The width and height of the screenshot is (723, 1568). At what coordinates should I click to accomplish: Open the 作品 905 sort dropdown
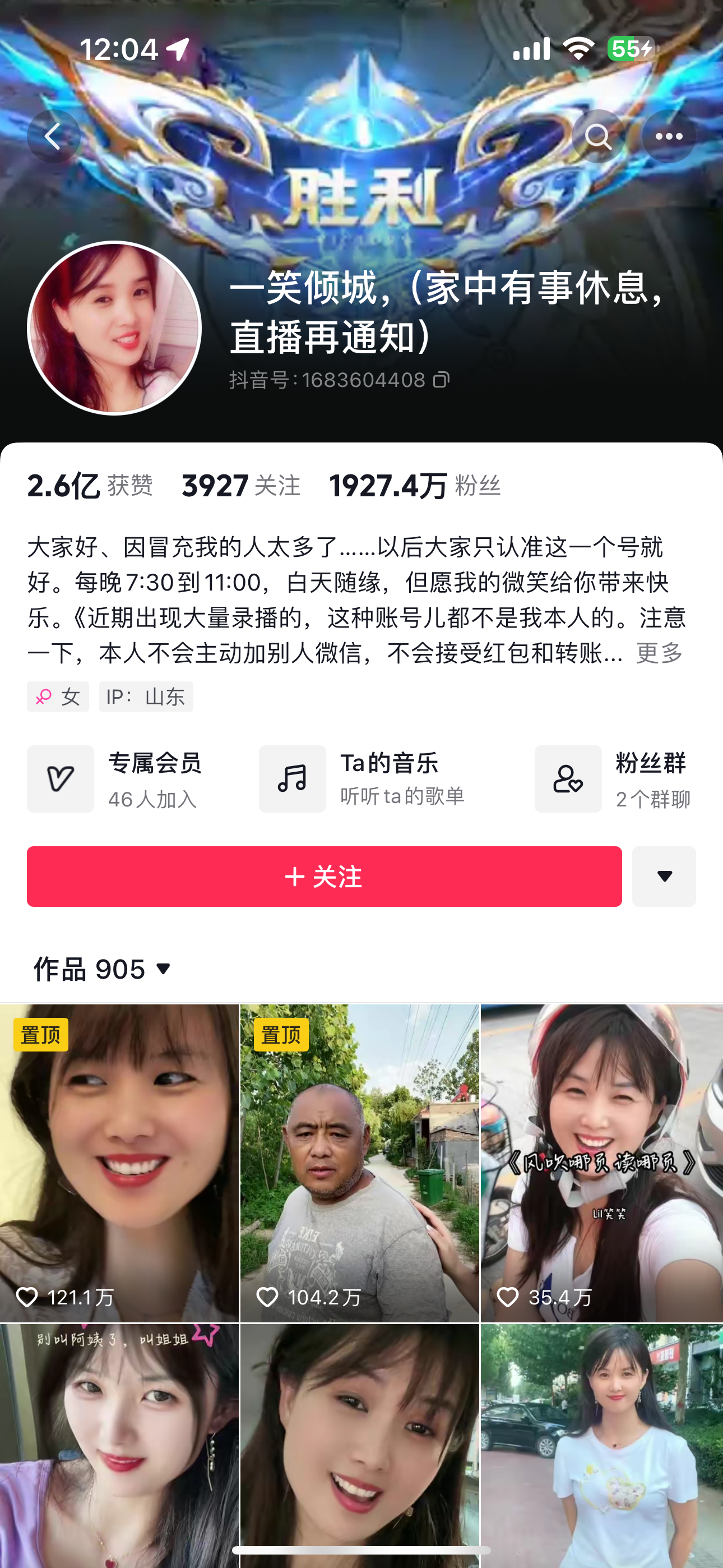[104, 969]
